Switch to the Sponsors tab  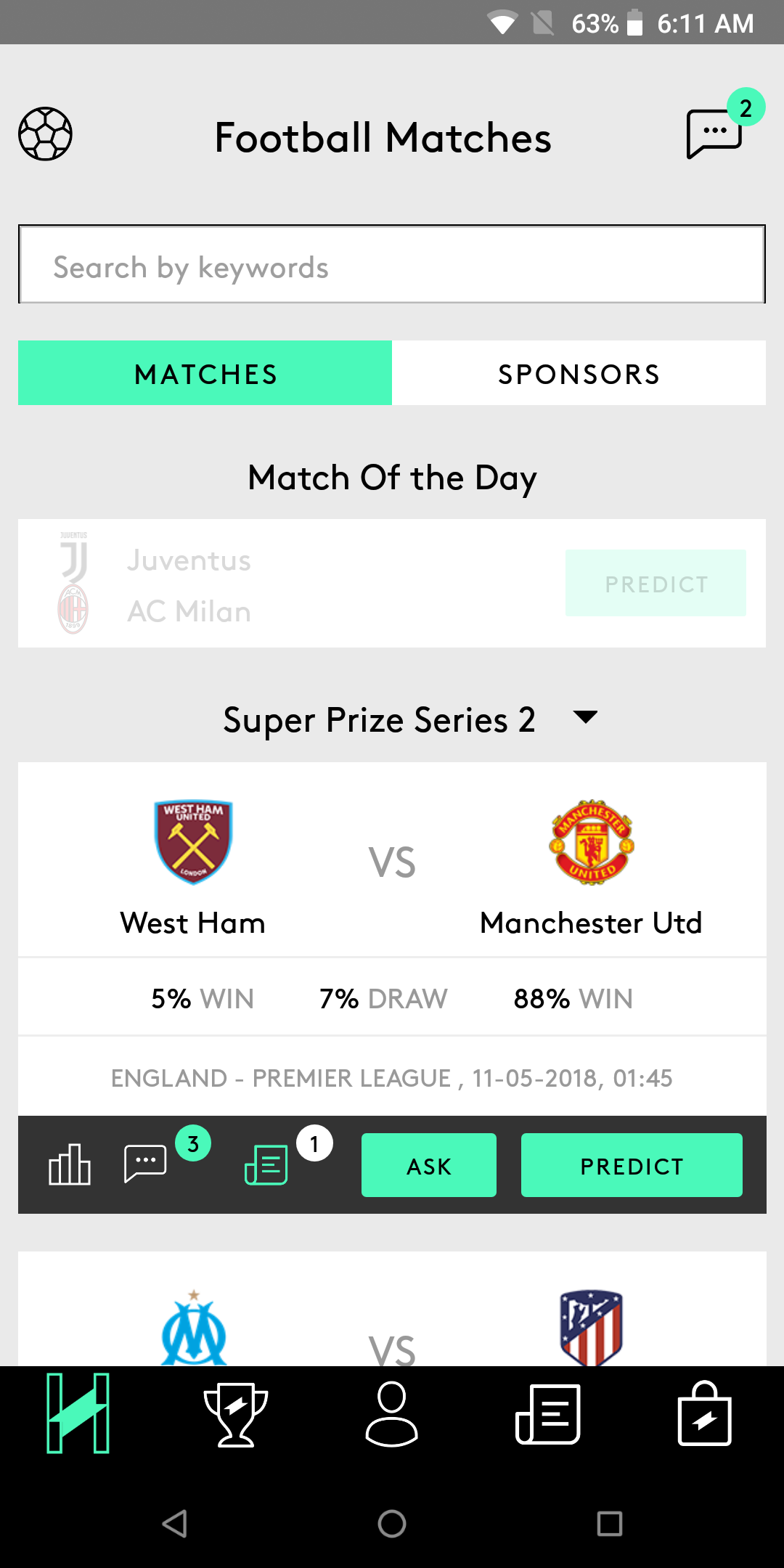[579, 373]
